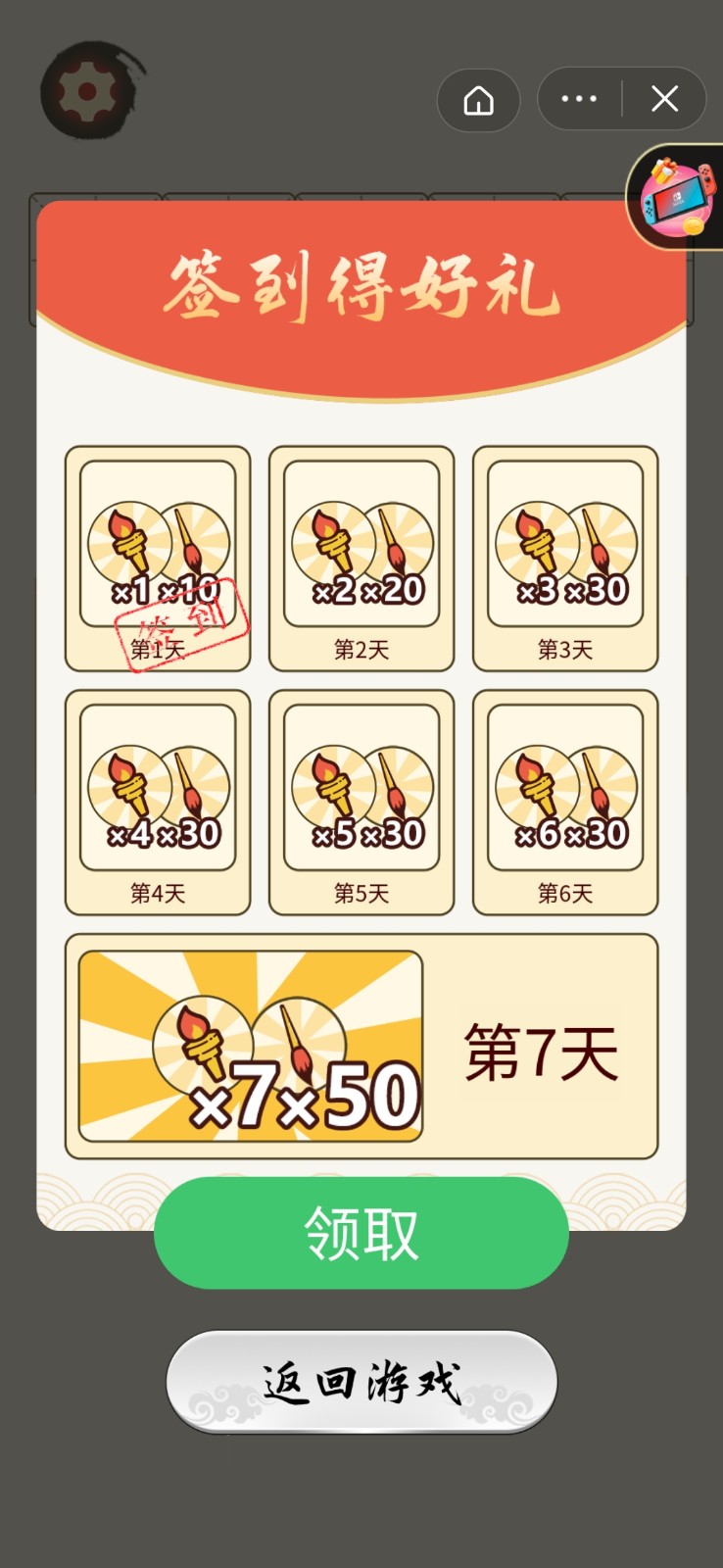Claim the sign-in reward with 领取
This screenshot has height=1568, width=723.
point(361,1233)
